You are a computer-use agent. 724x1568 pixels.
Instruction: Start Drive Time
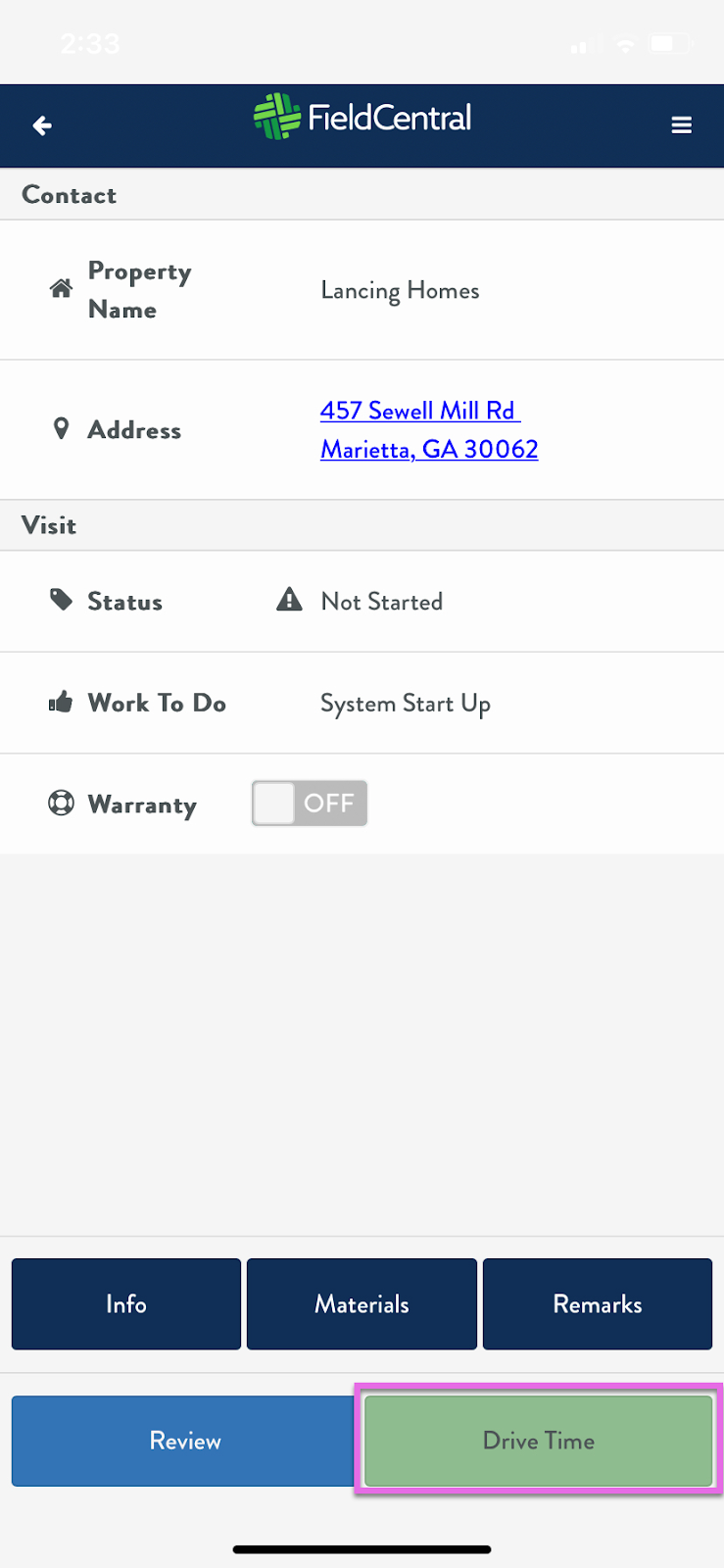click(x=538, y=1441)
